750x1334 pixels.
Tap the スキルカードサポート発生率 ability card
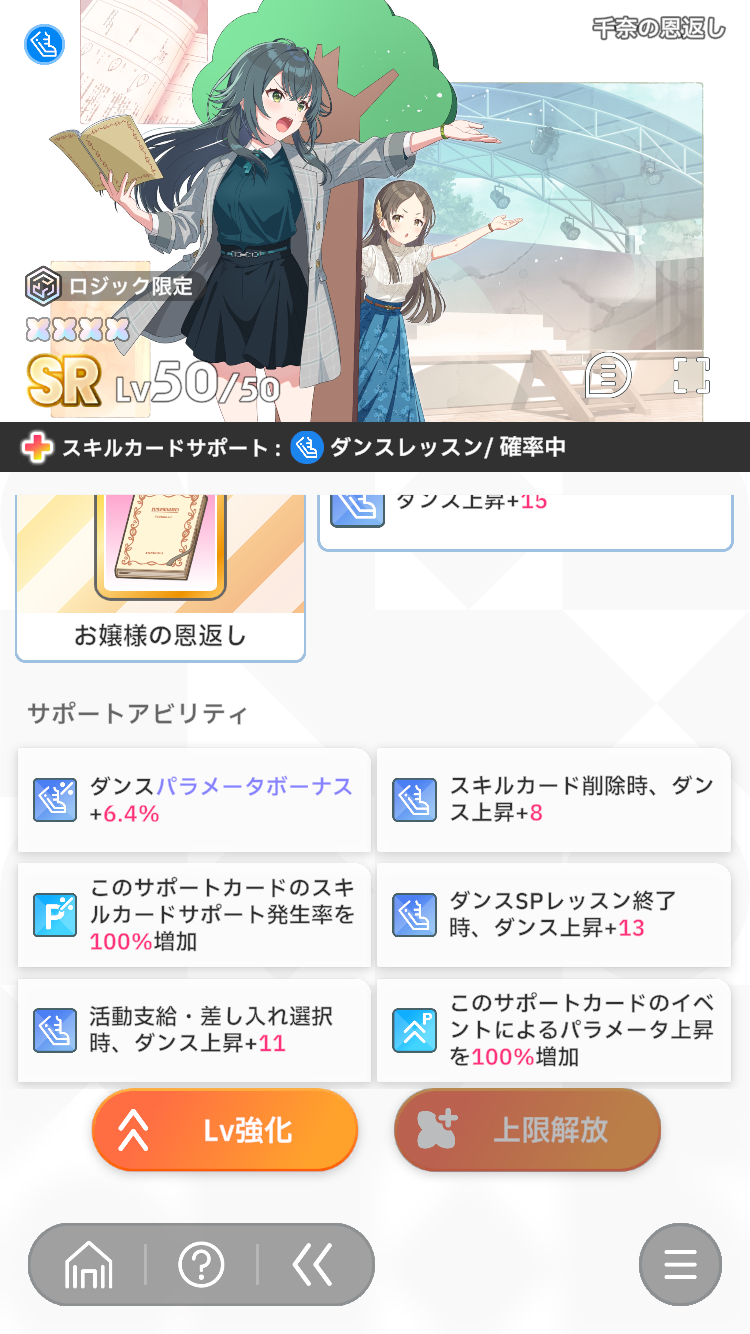tap(194, 915)
